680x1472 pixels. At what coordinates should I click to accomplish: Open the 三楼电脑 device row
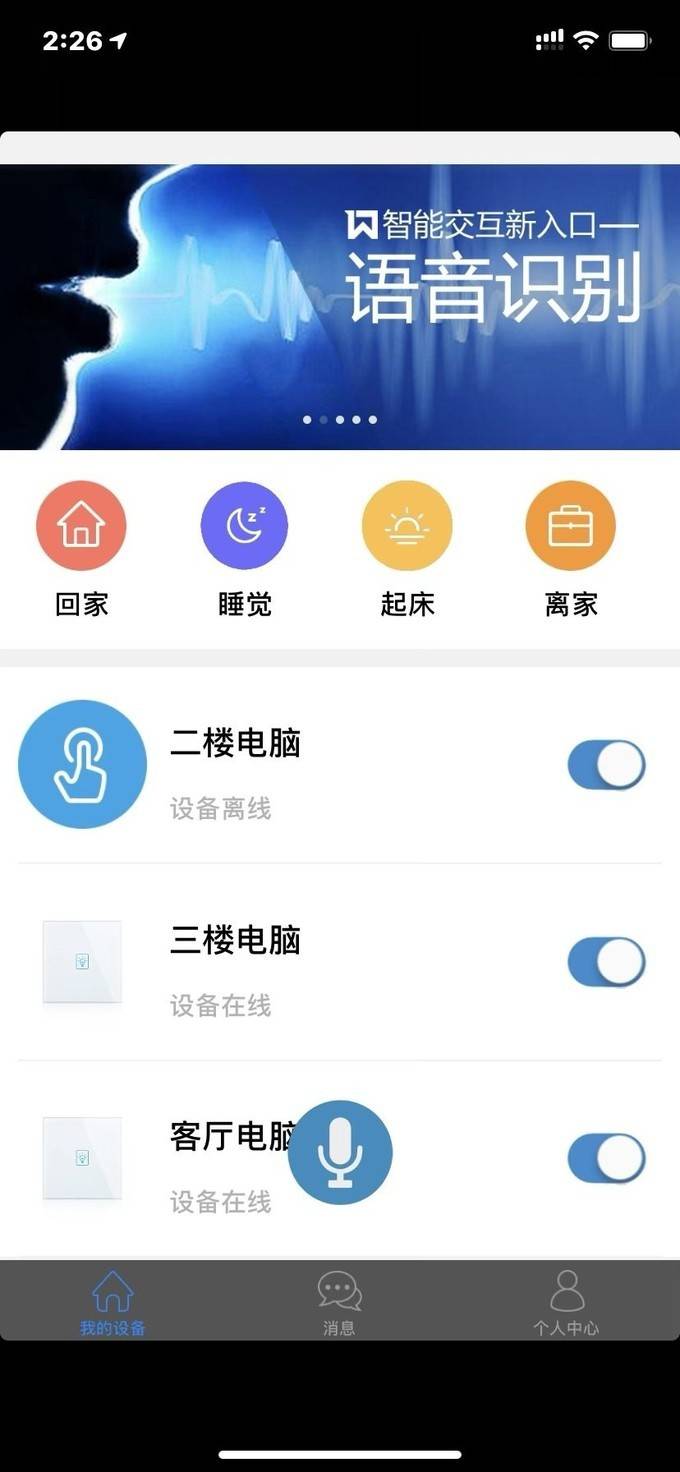[x=340, y=962]
